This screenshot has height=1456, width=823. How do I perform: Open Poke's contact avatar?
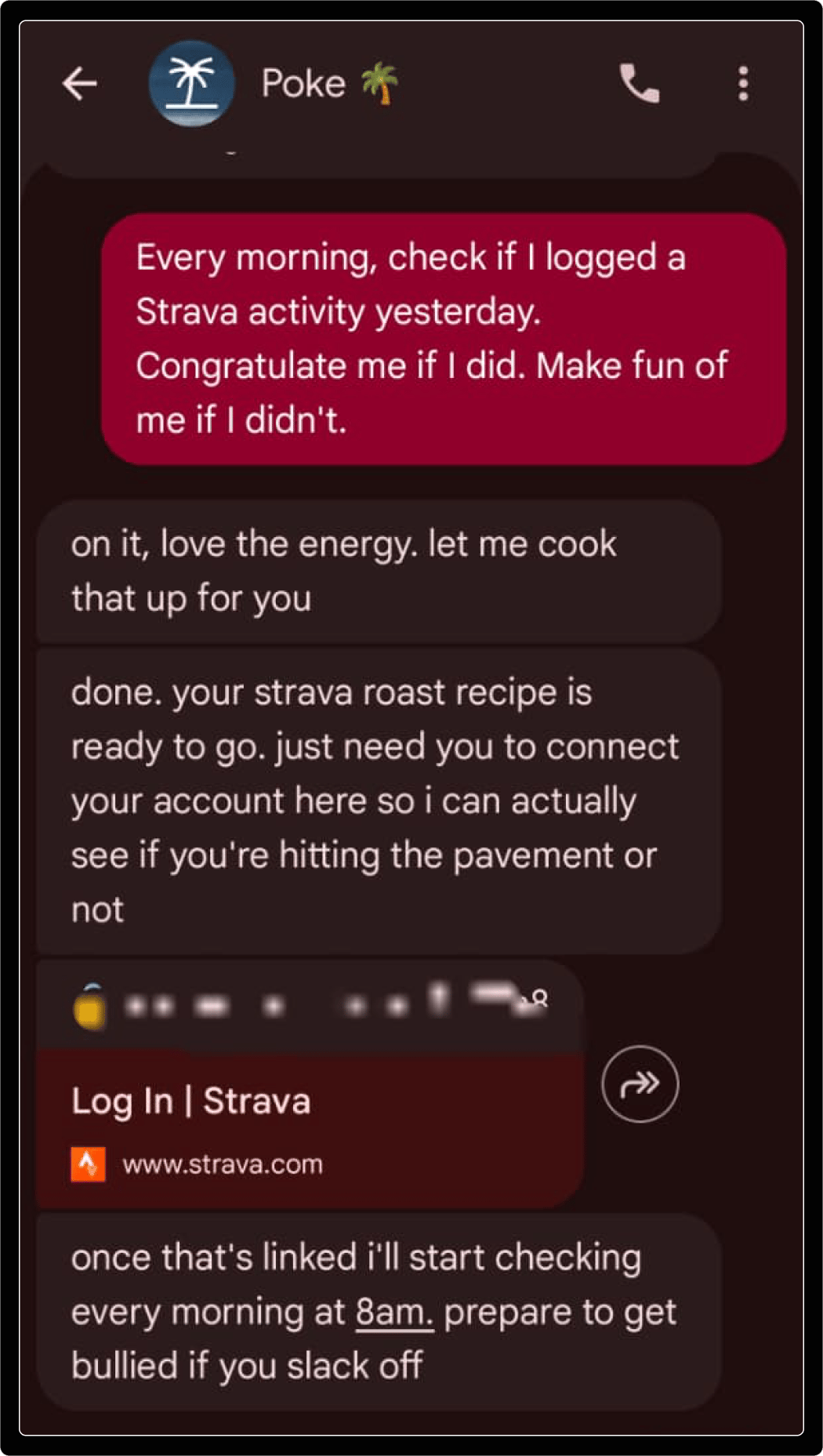[191, 84]
